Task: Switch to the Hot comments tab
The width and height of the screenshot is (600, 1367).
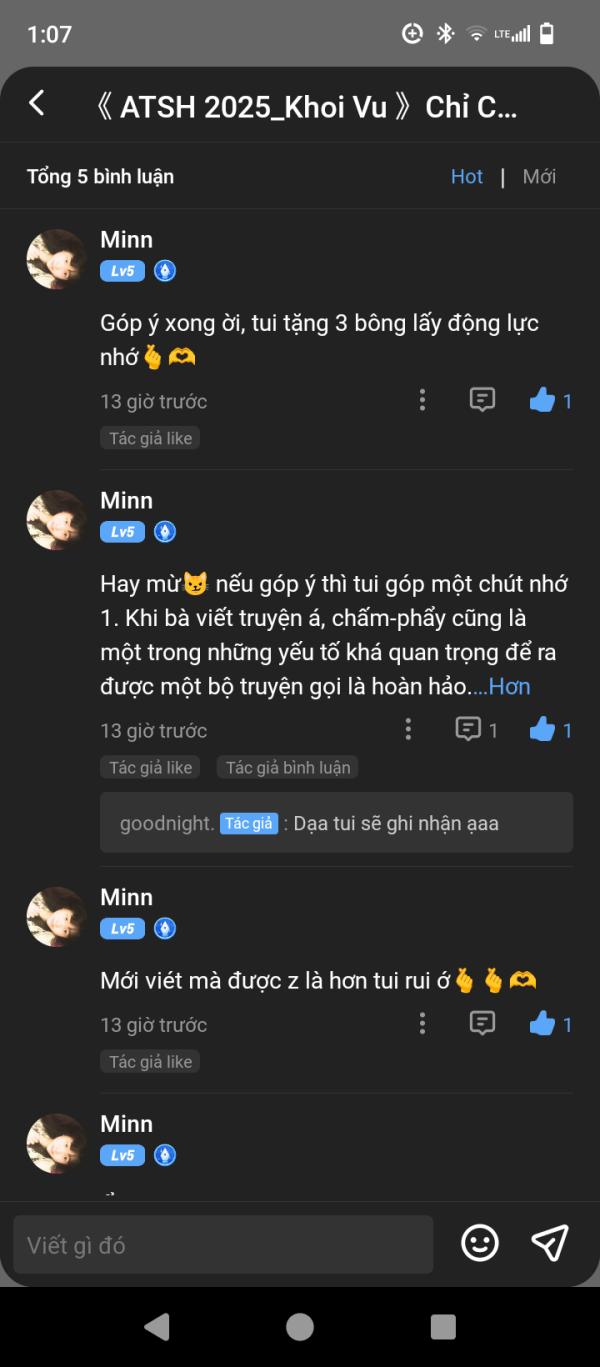Action: pyautogui.click(x=466, y=177)
